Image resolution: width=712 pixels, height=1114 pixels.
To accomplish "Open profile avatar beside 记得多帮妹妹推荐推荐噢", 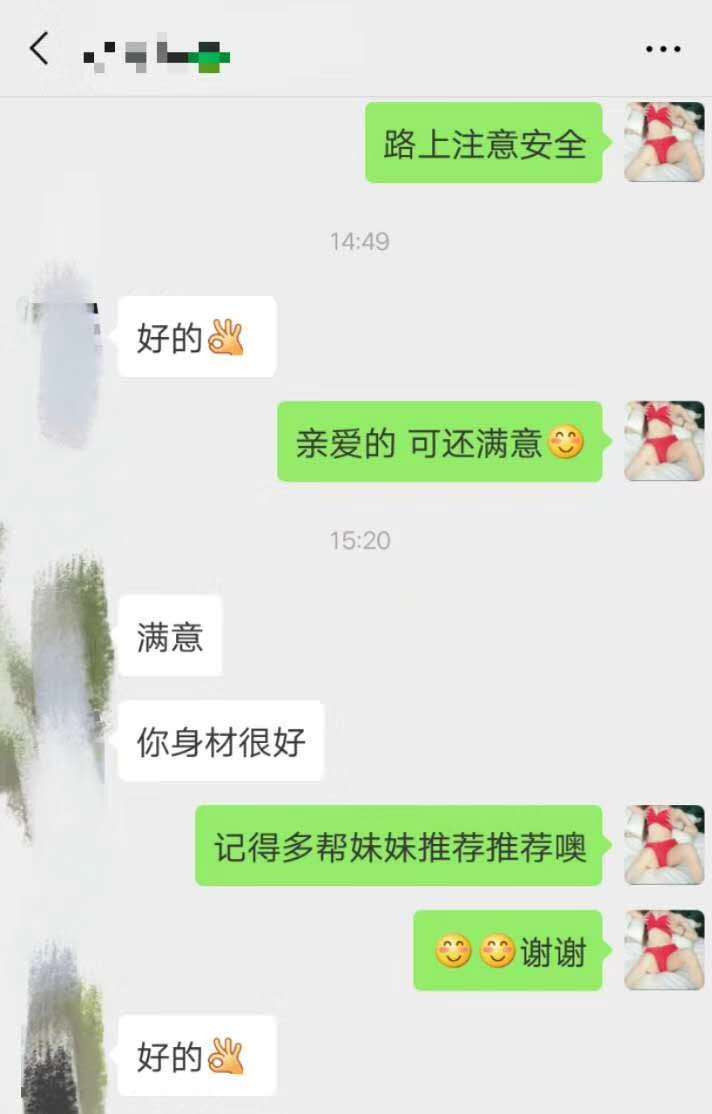I will (x=664, y=845).
